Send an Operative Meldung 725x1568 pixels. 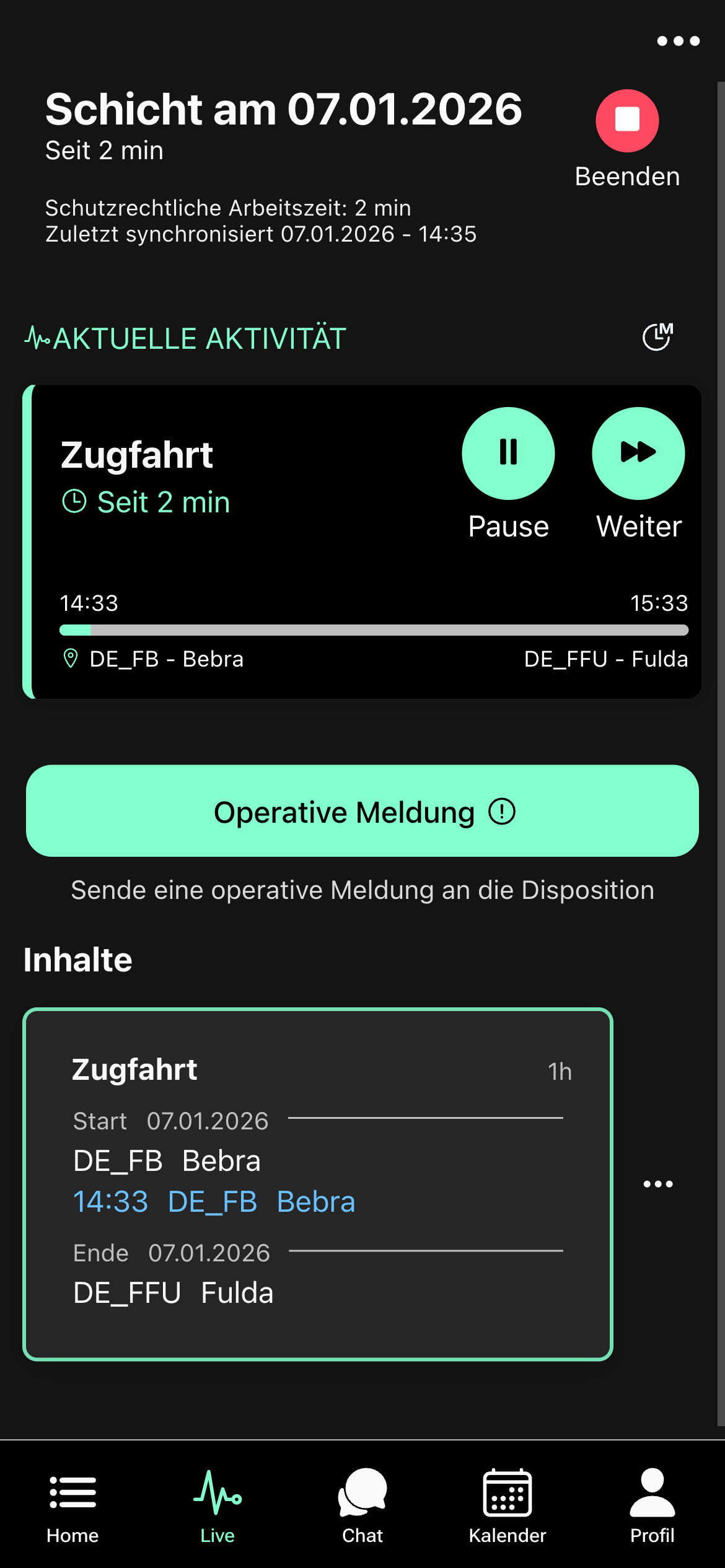[362, 811]
